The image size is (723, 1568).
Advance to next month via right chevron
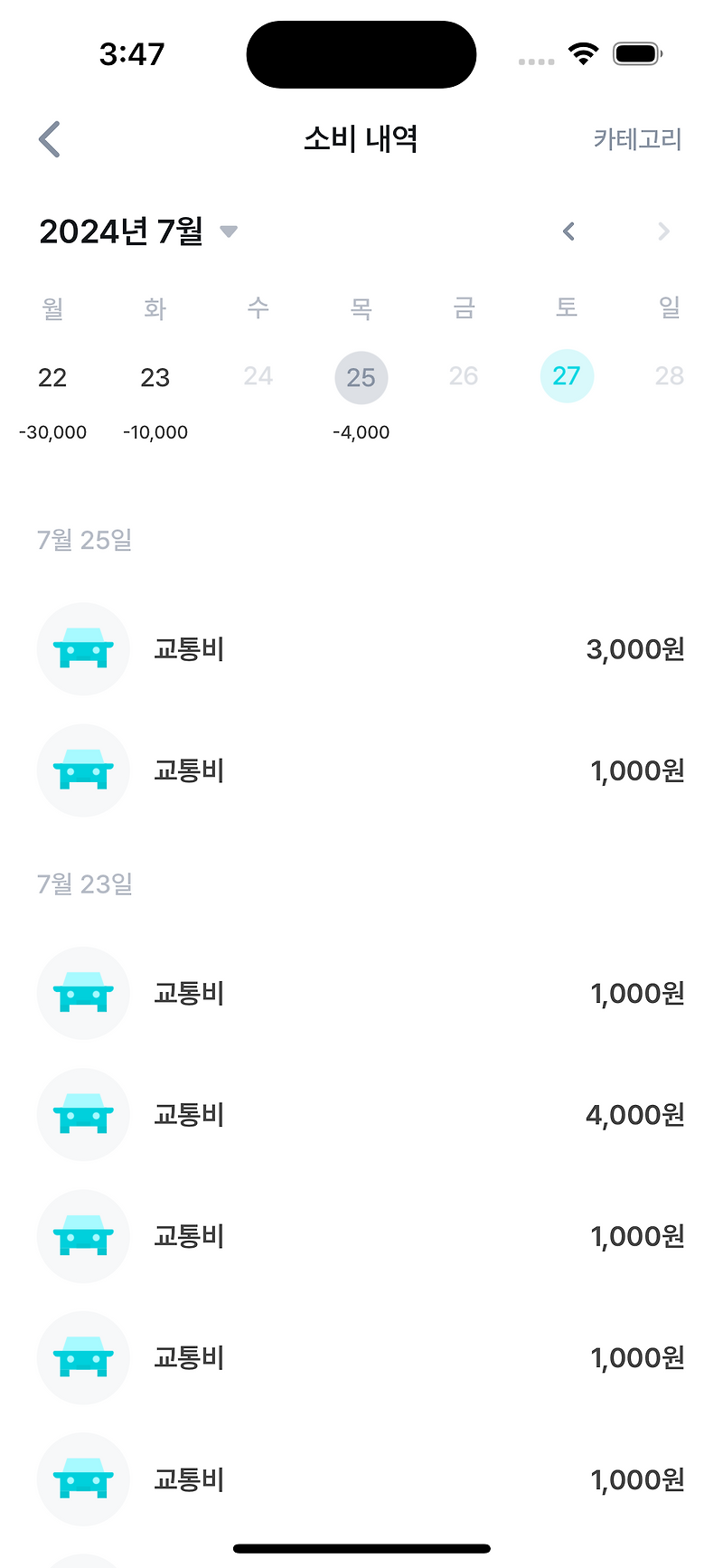point(663,231)
